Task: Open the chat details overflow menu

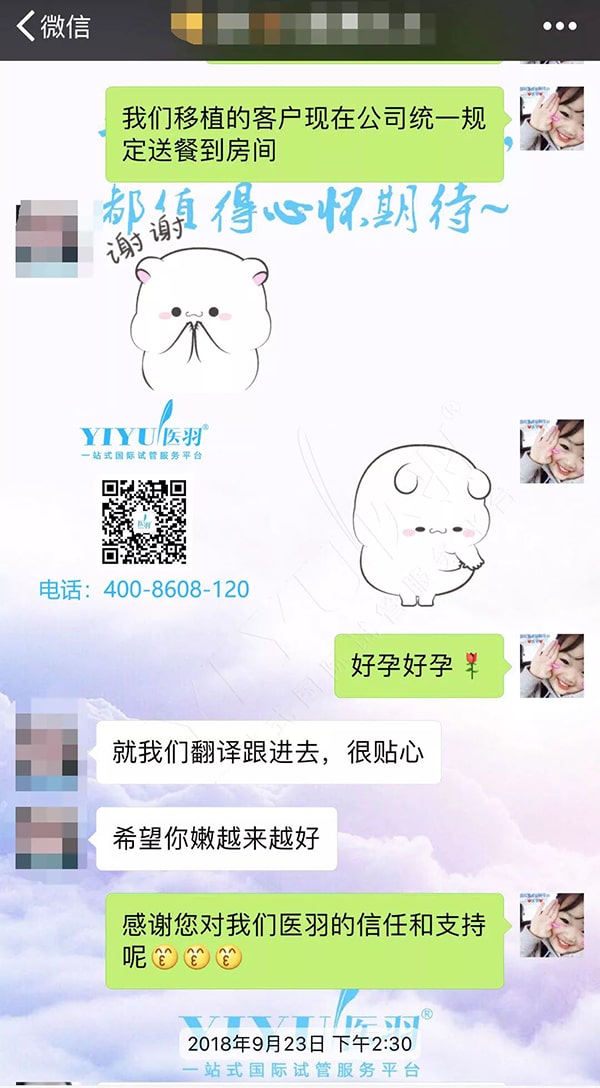Action: 559,27
